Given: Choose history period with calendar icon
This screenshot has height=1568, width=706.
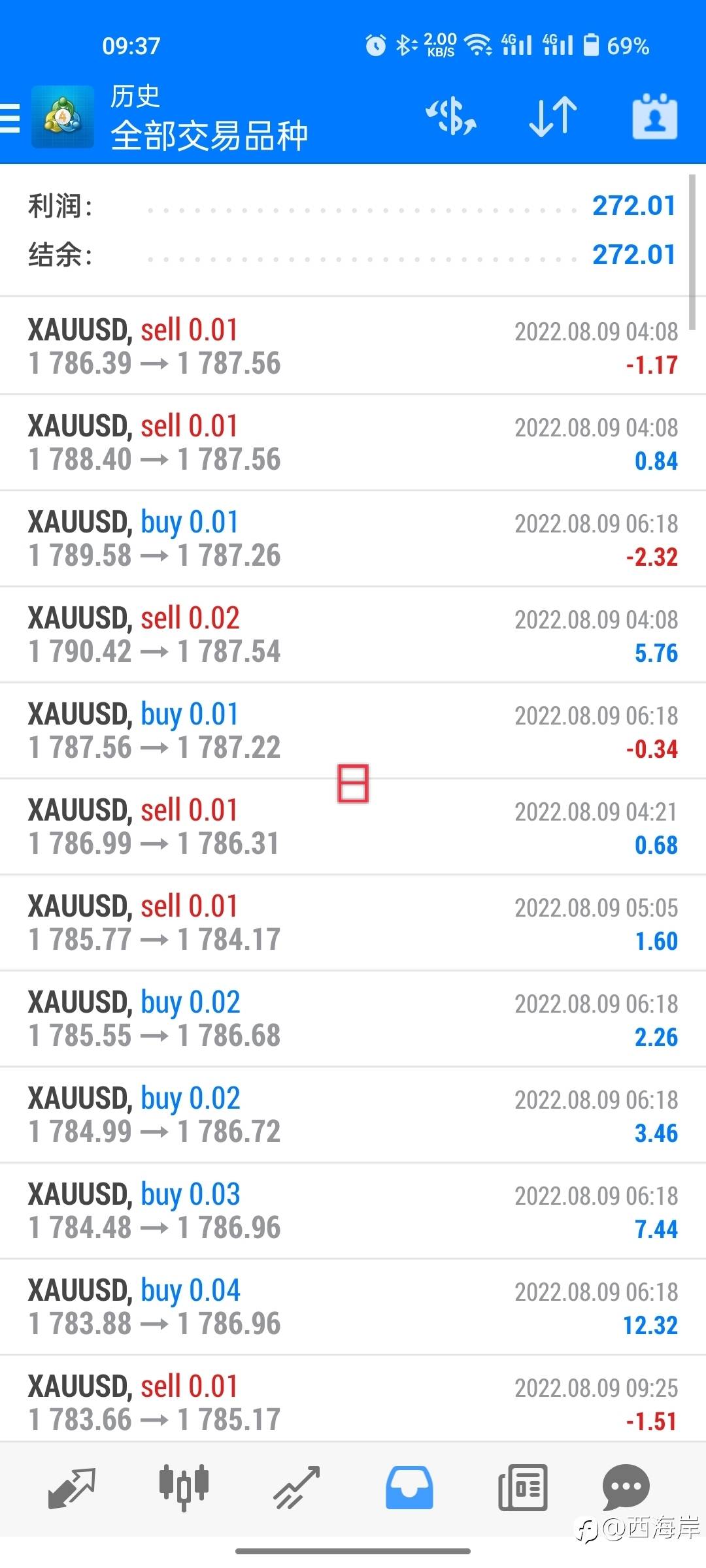Looking at the screenshot, I should click(654, 118).
